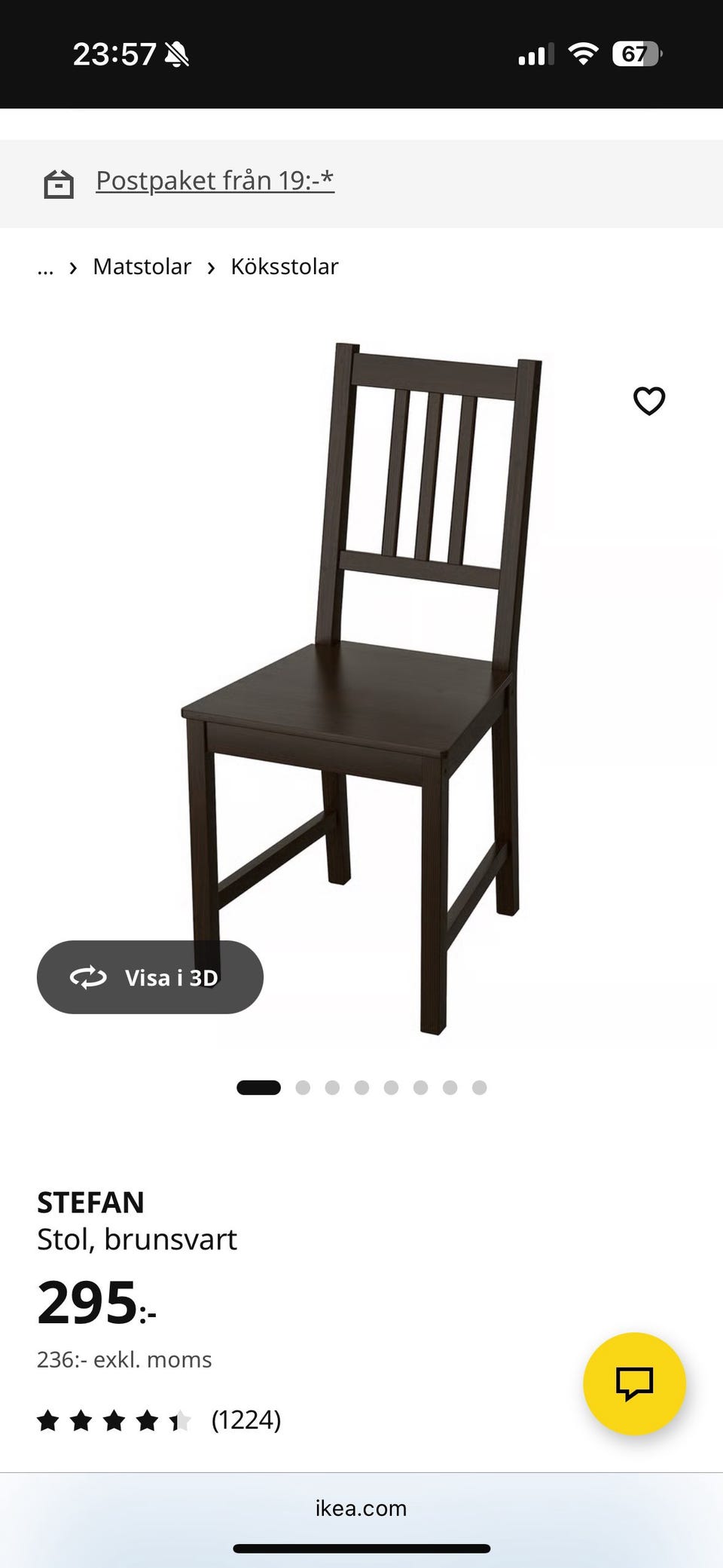723x1568 pixels.
Task: Jump to the second image dot
Action: [303, 1087]
